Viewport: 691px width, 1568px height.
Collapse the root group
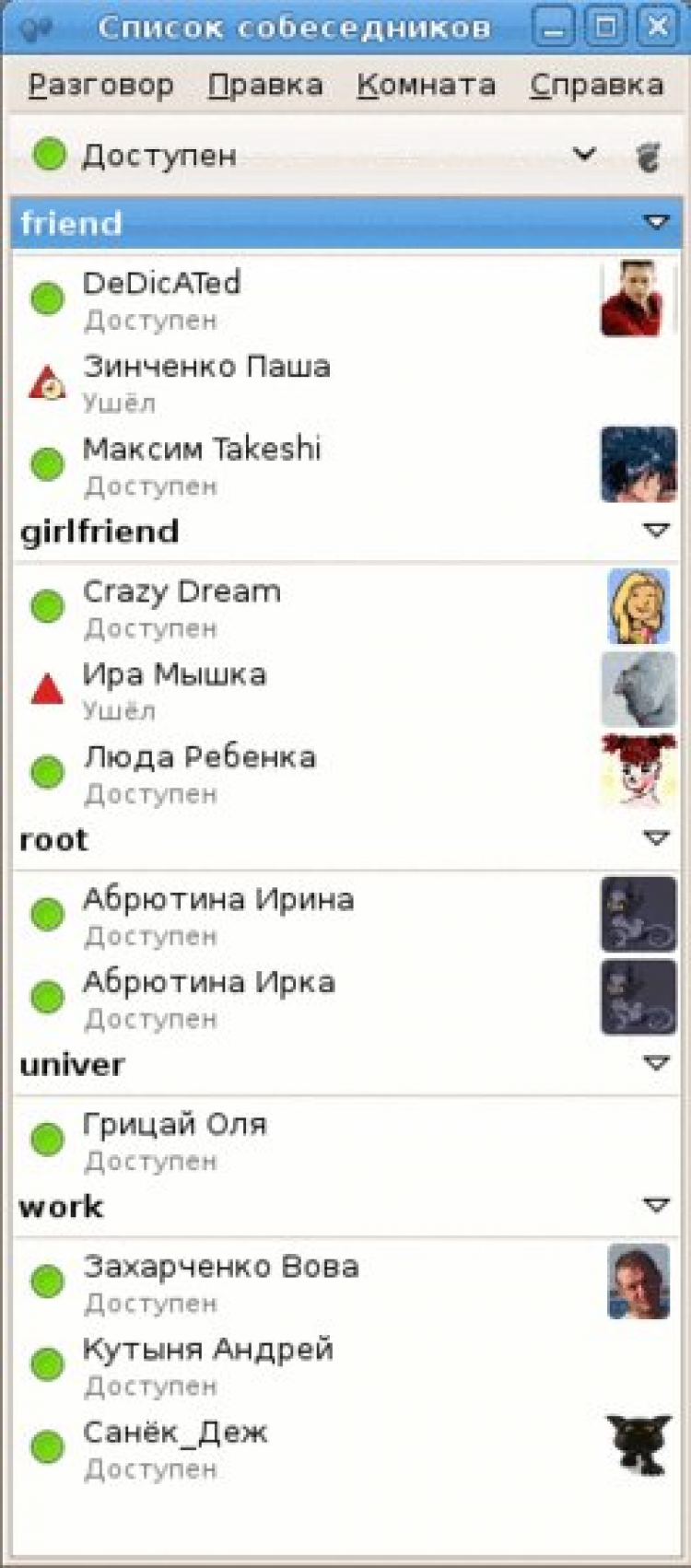tap(656, 837)
